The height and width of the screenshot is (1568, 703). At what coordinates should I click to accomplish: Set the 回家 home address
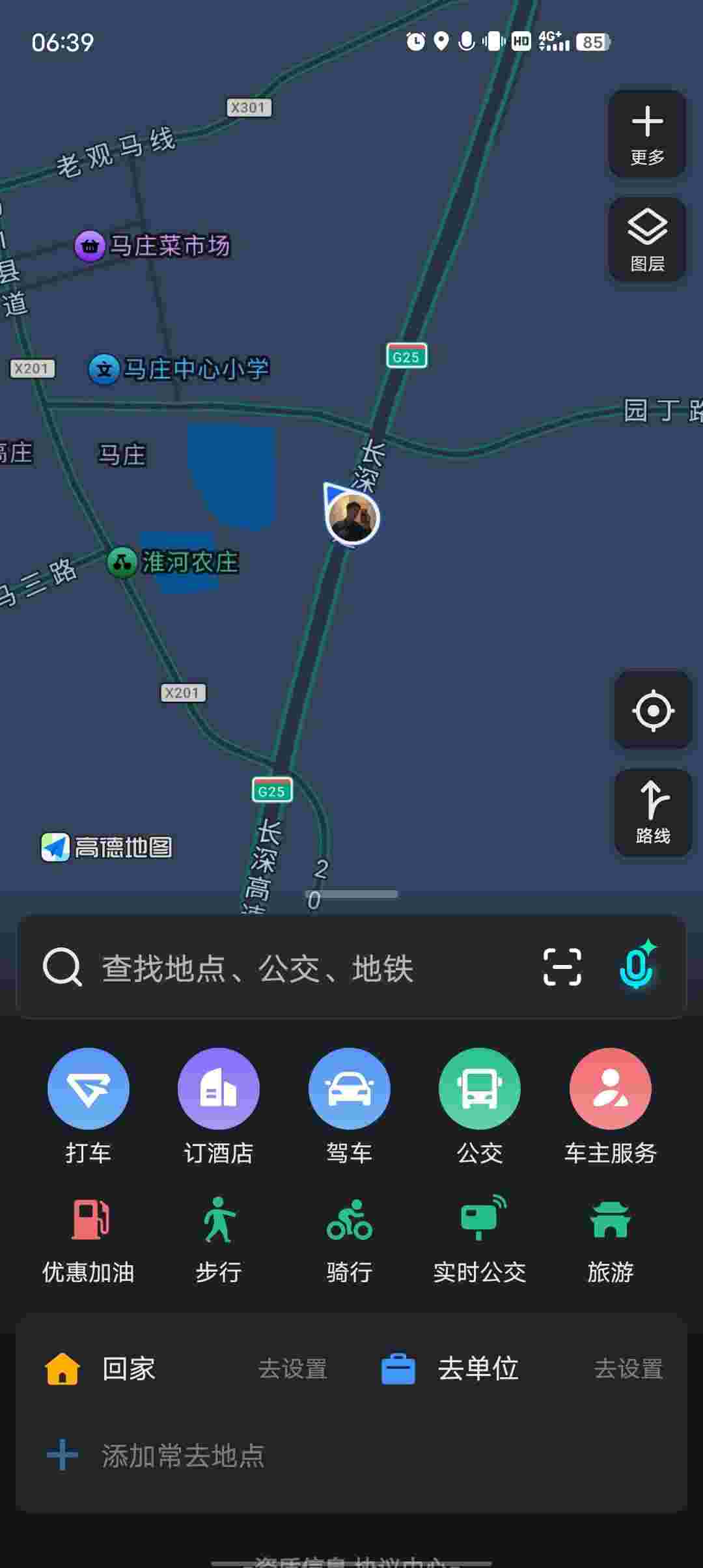tap(292, 1368)
